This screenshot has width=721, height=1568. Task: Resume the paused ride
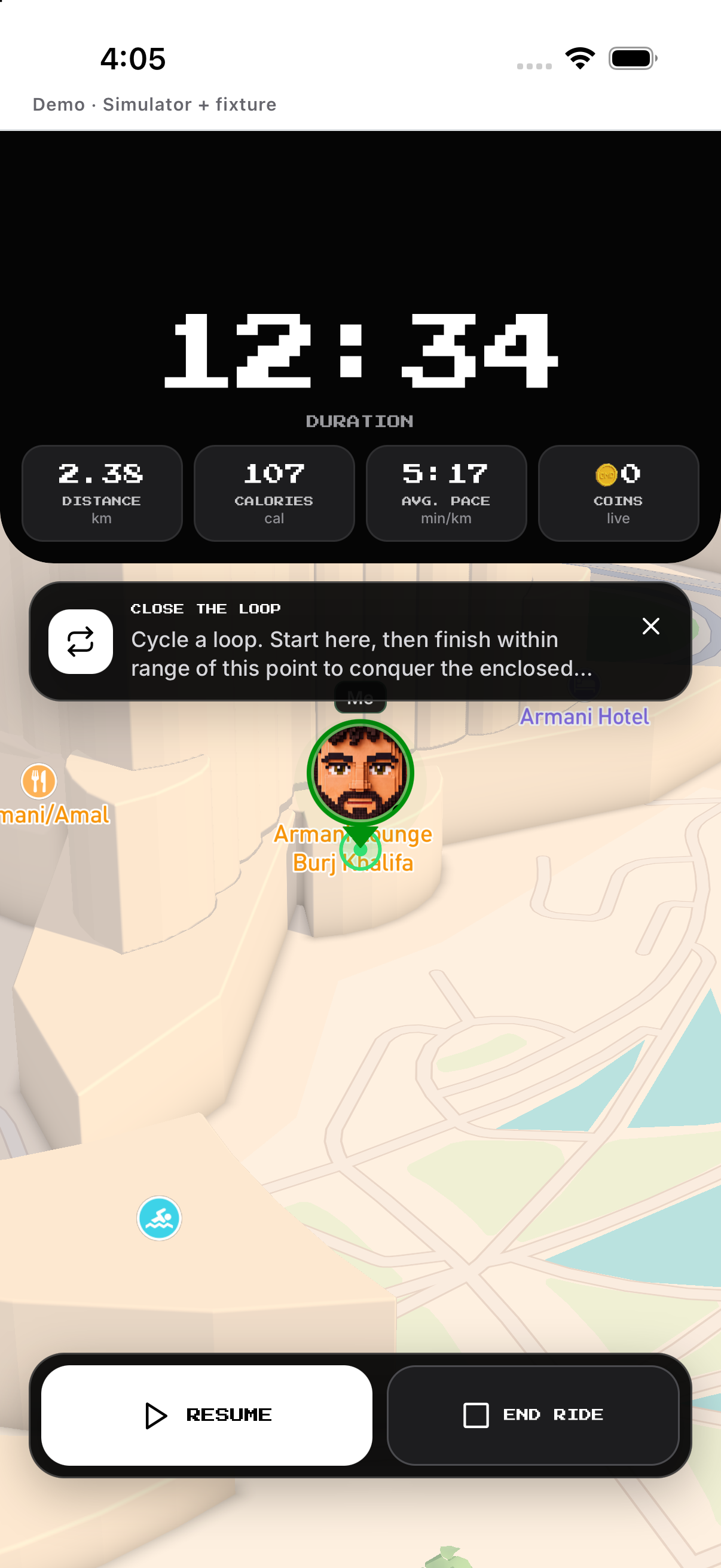point(206,1416)
